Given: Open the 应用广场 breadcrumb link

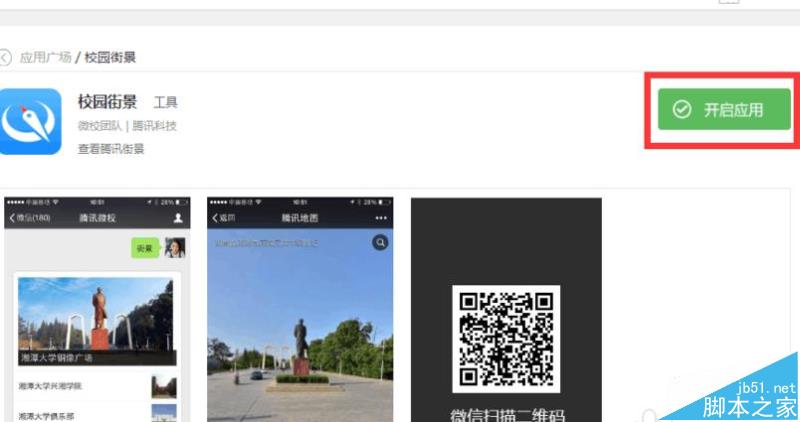Looking at the screenshot, I should click(x=46, y=57).
